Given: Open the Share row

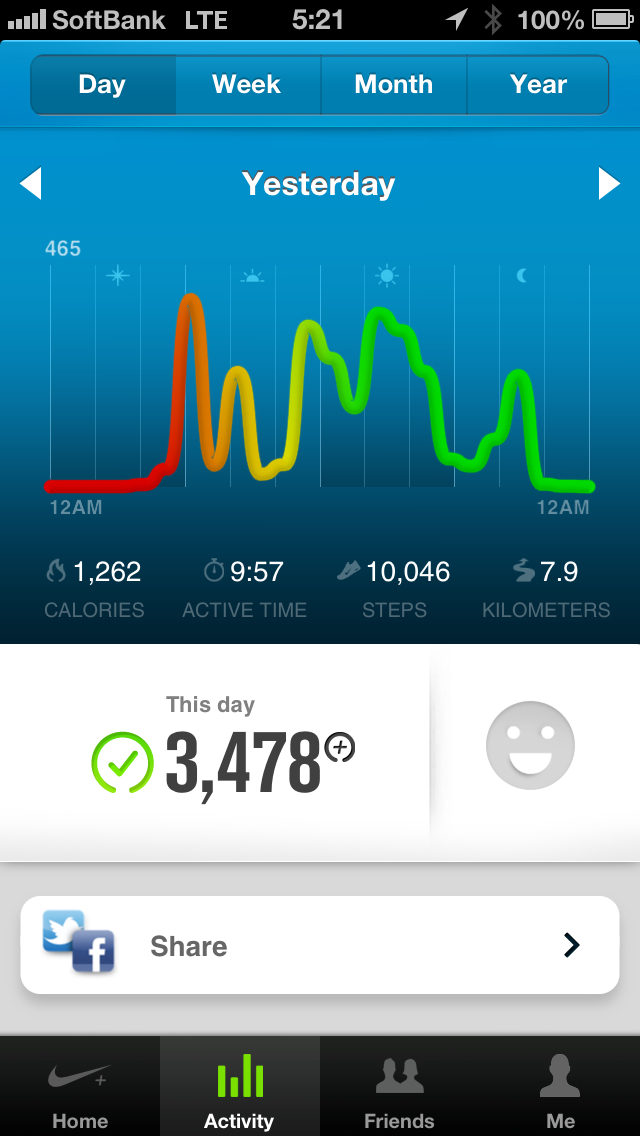Looking at the screenshot, I should (320, 945).
